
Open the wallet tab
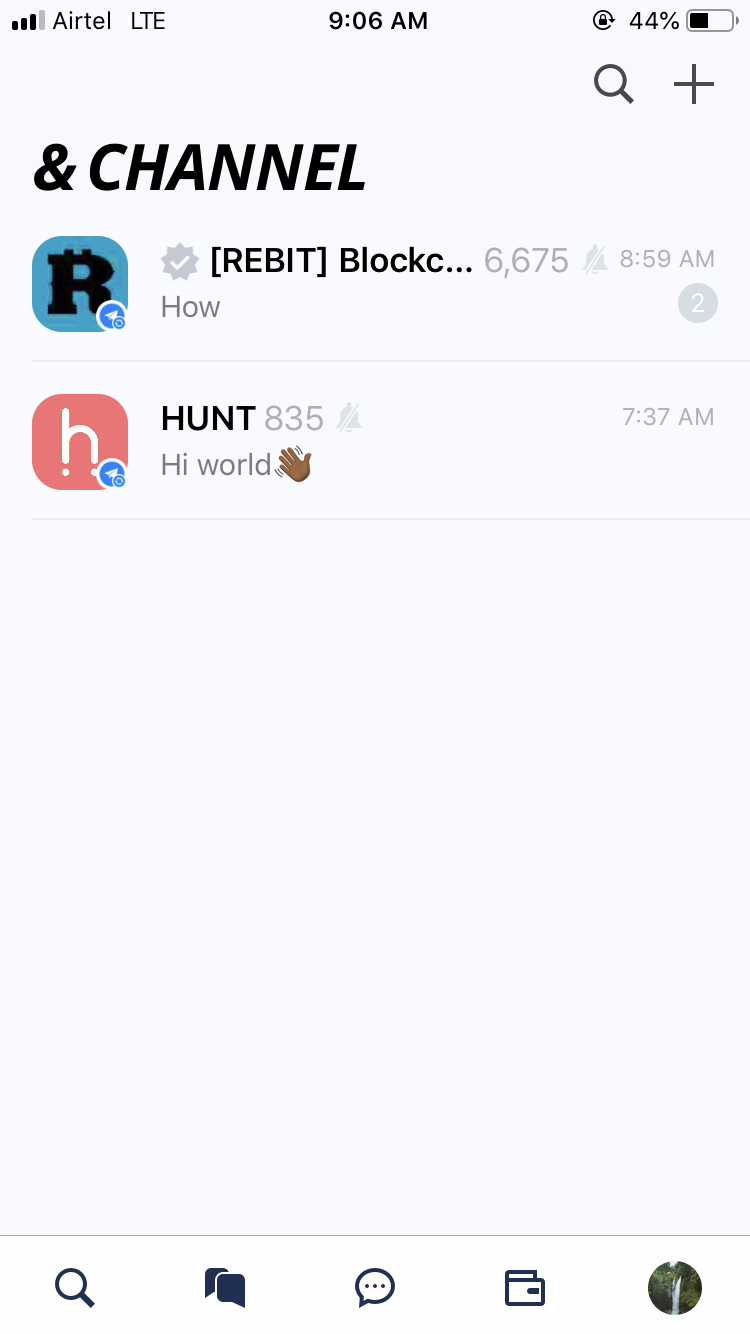(x=525, y=1287)
